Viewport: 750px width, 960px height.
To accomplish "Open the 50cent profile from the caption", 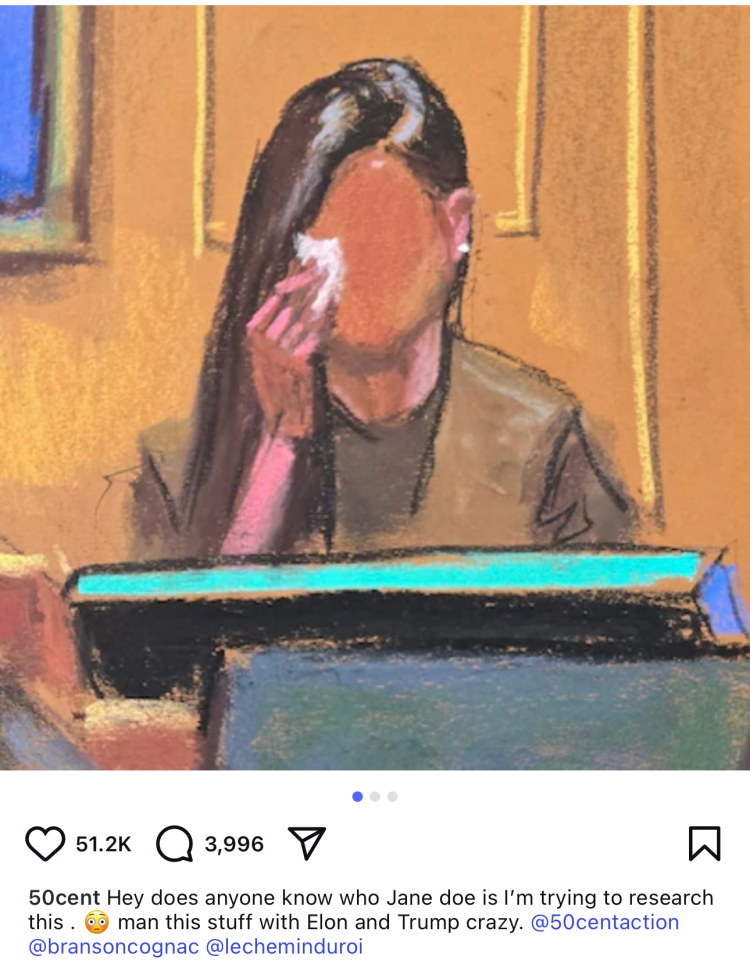I will coord(64,897).
